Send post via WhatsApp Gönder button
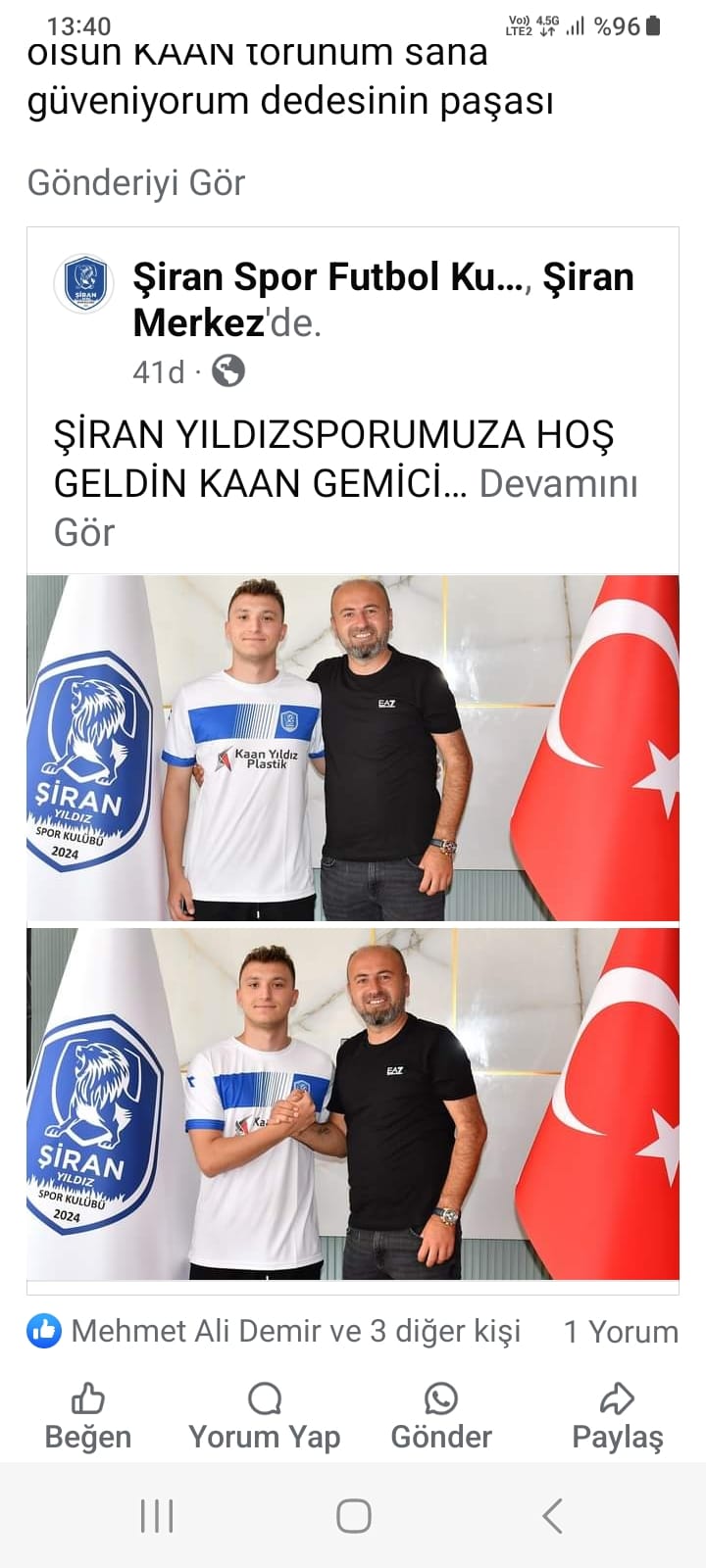This screenshot has width=706, height=1568. click(x=441, y=1416)
